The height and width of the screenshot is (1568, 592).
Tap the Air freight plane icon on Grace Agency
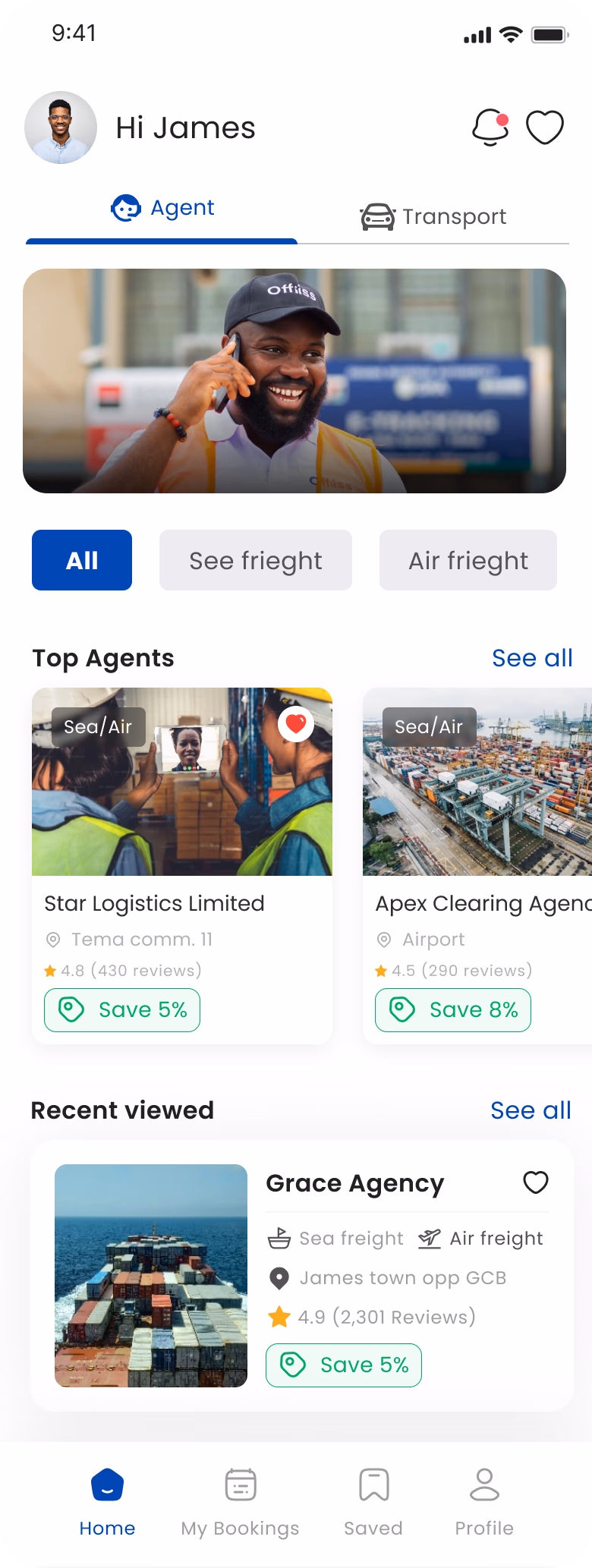point(428,1237)
